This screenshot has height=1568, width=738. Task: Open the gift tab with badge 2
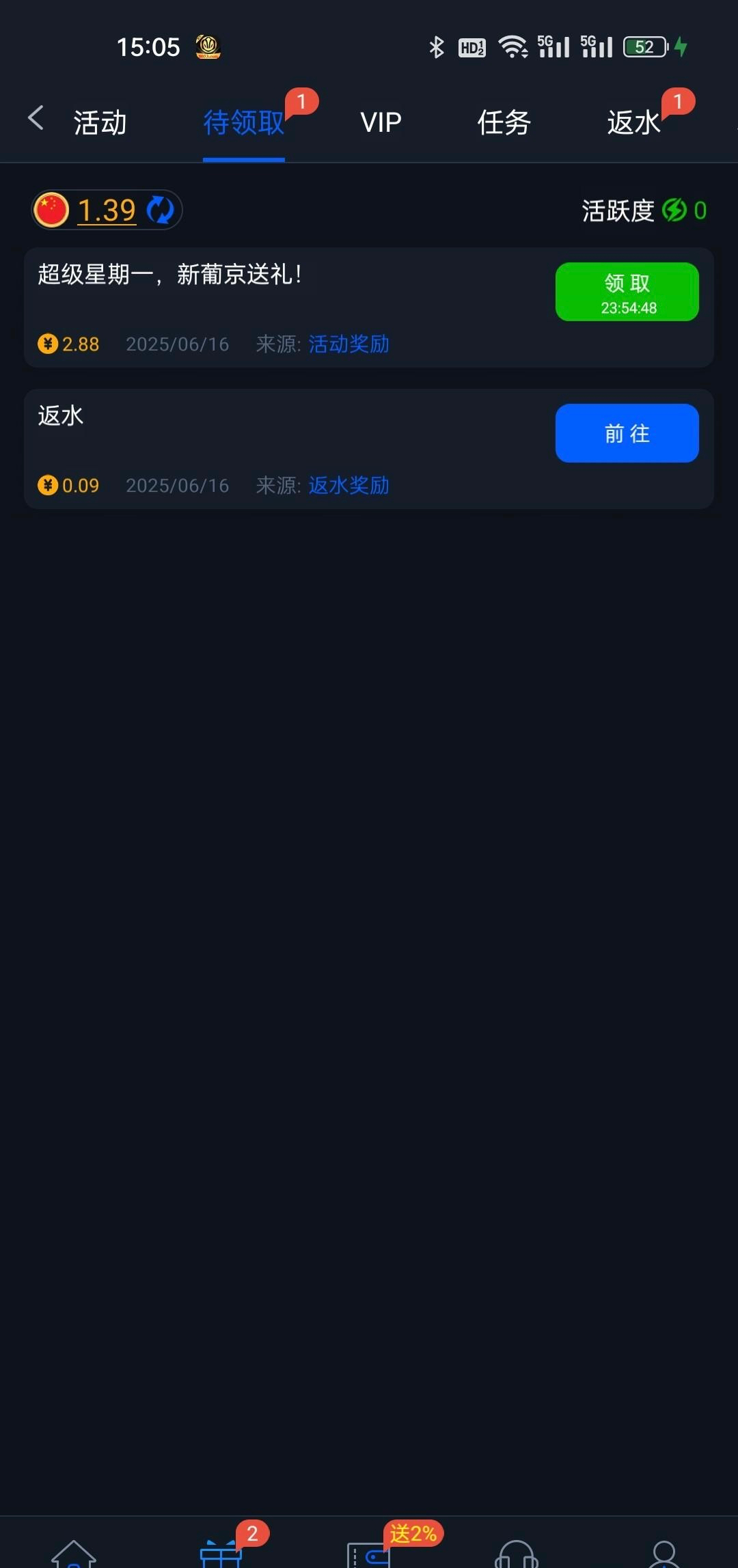coord(221,1554)
